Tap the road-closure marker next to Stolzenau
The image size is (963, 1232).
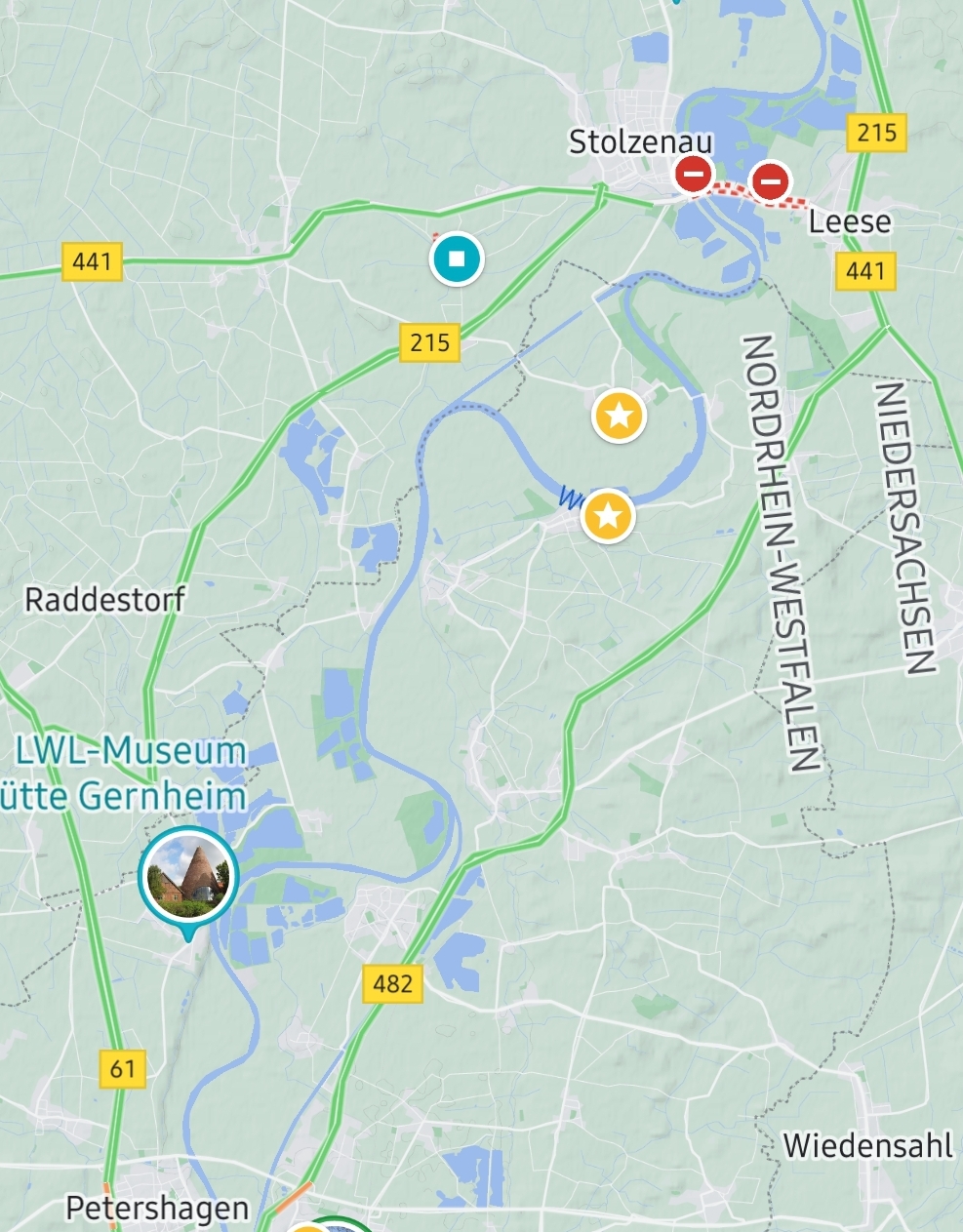click(694, 176)
